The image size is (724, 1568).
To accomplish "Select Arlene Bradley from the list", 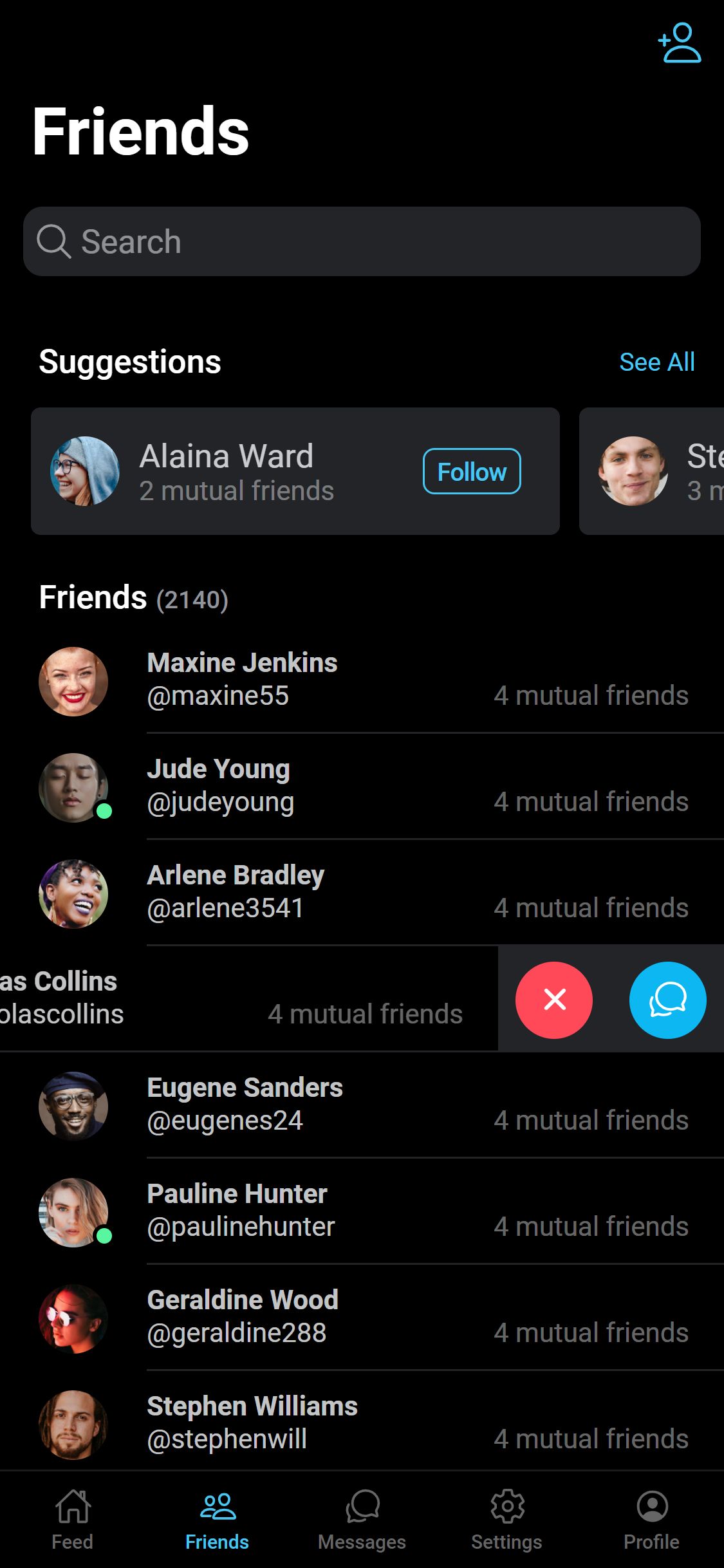I will [362, 892].
